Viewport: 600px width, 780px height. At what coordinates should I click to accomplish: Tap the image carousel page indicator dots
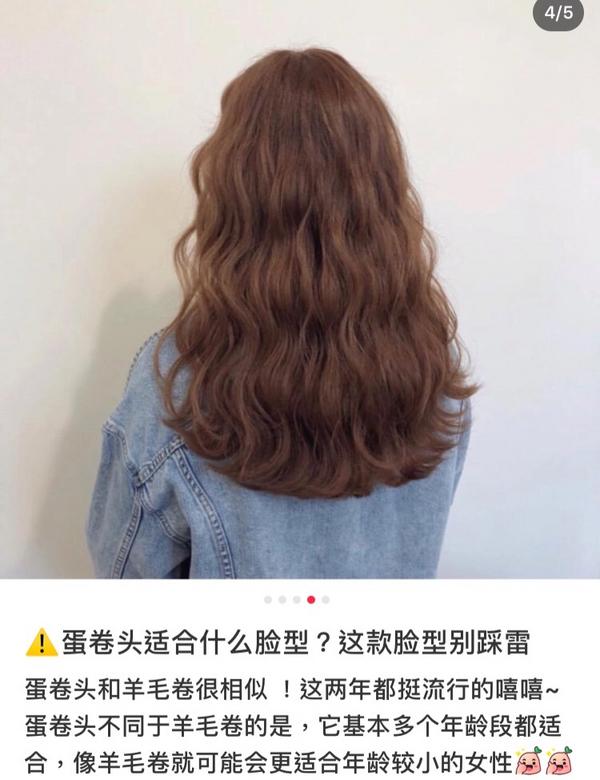[x=297, y=600]
